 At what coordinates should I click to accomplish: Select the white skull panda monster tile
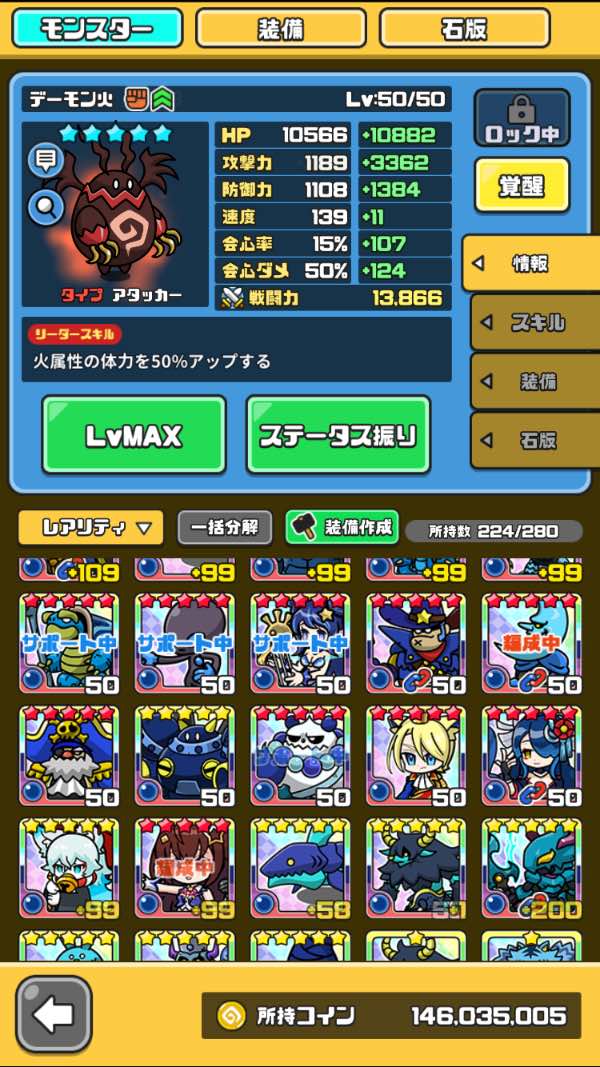[300, 756]
